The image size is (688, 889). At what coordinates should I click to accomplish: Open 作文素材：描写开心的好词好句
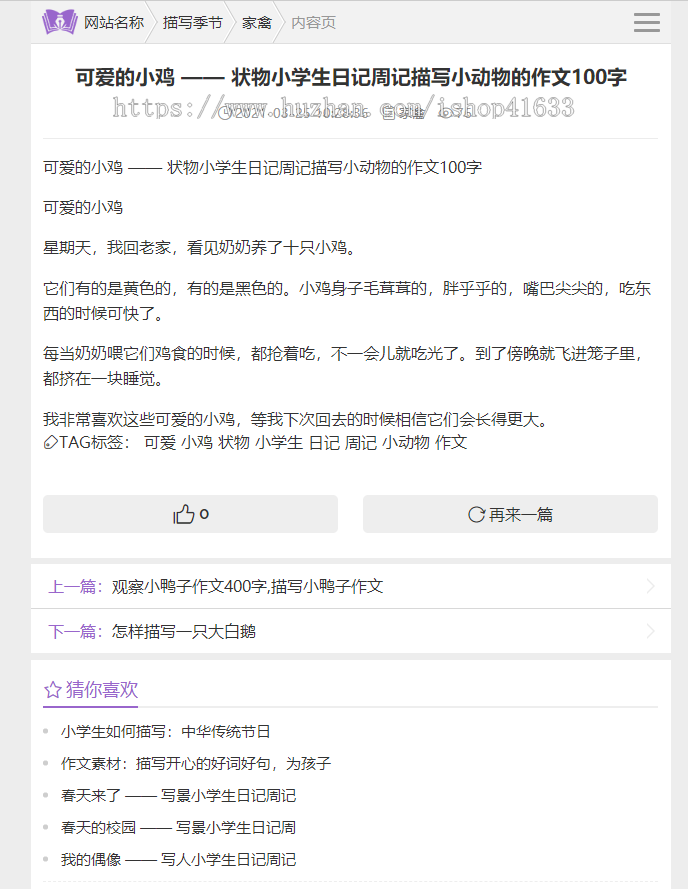195,764
